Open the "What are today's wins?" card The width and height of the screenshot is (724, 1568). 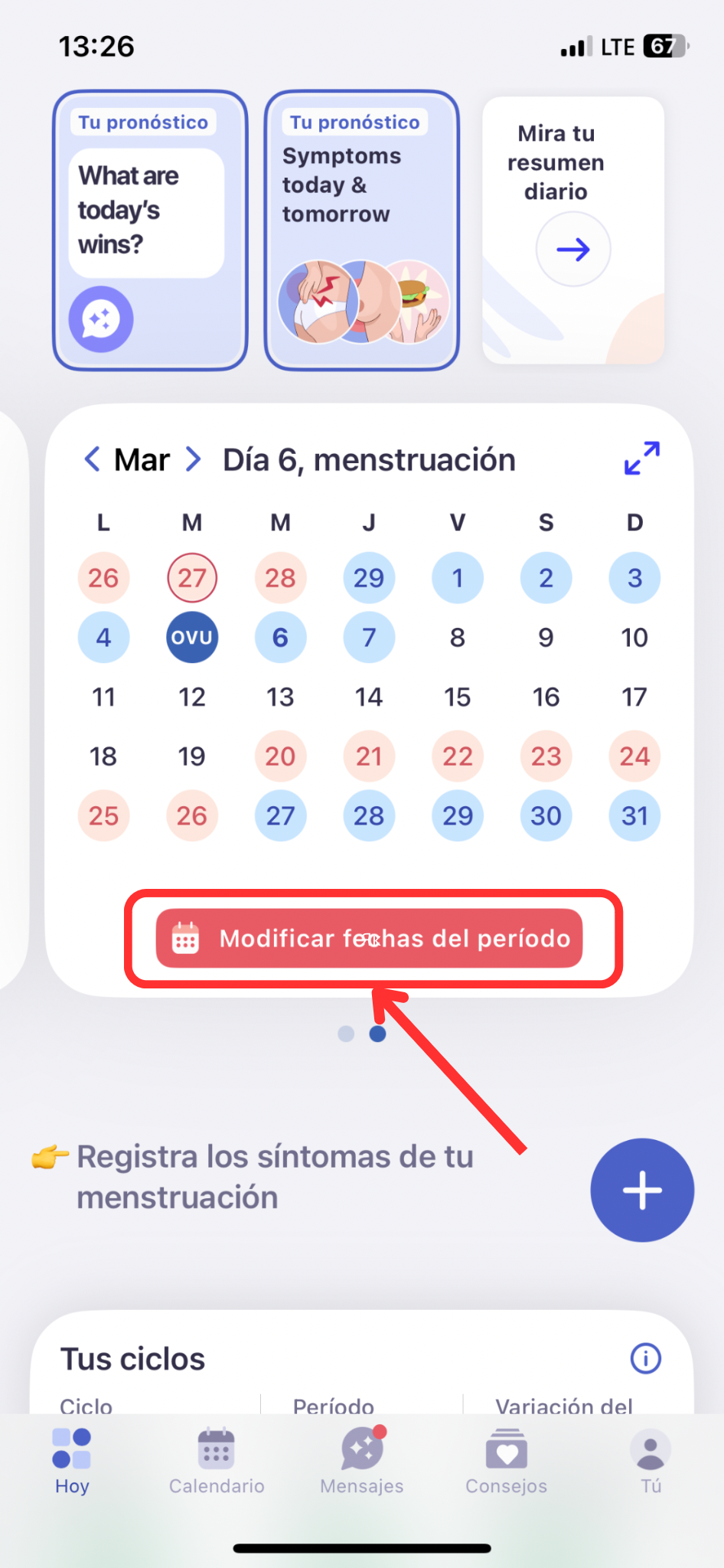[x=150, y=230]
